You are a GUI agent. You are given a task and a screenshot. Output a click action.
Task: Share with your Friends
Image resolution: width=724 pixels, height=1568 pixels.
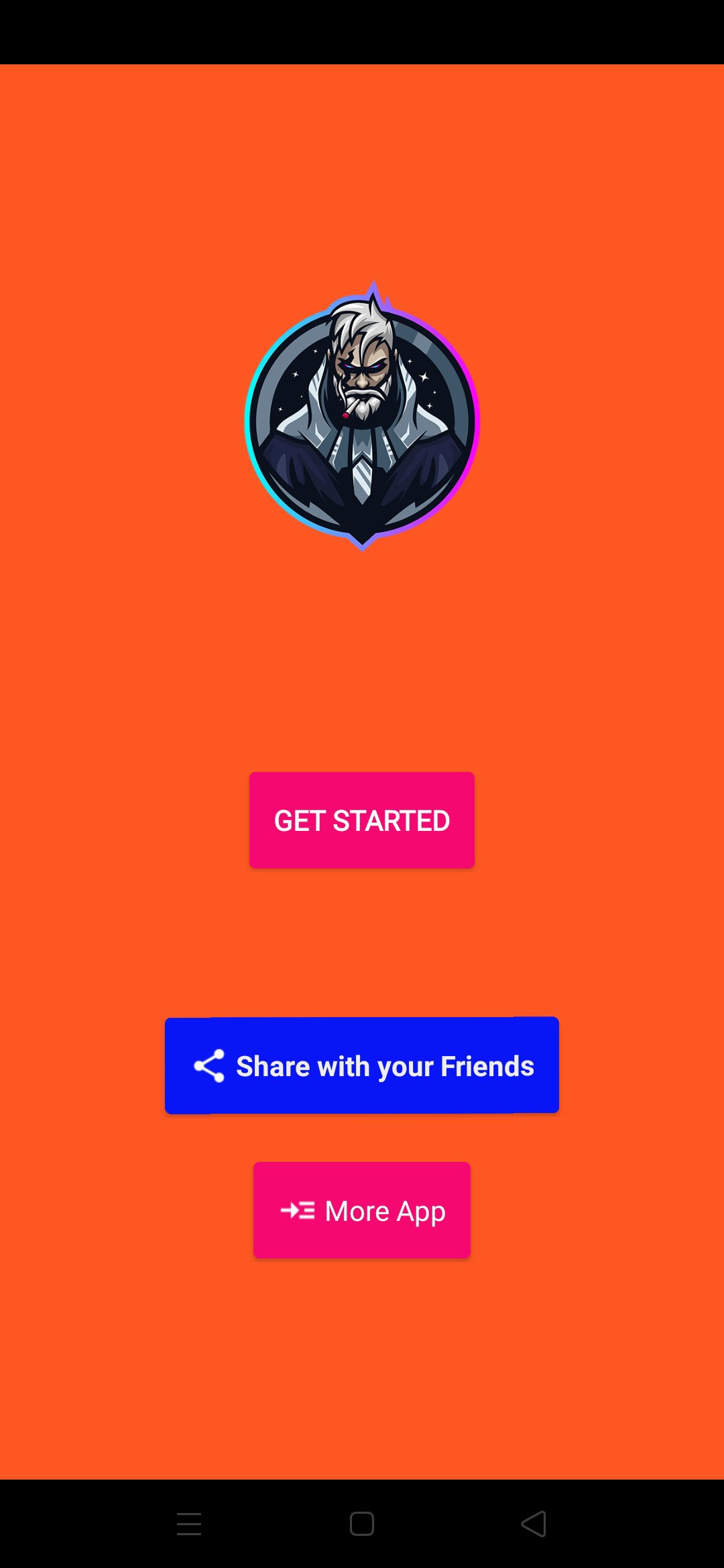[x=362, y=1065]
